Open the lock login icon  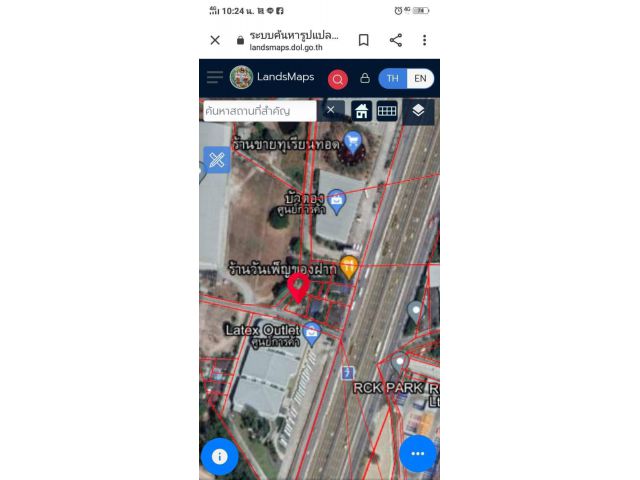click(x=365, y=78)
